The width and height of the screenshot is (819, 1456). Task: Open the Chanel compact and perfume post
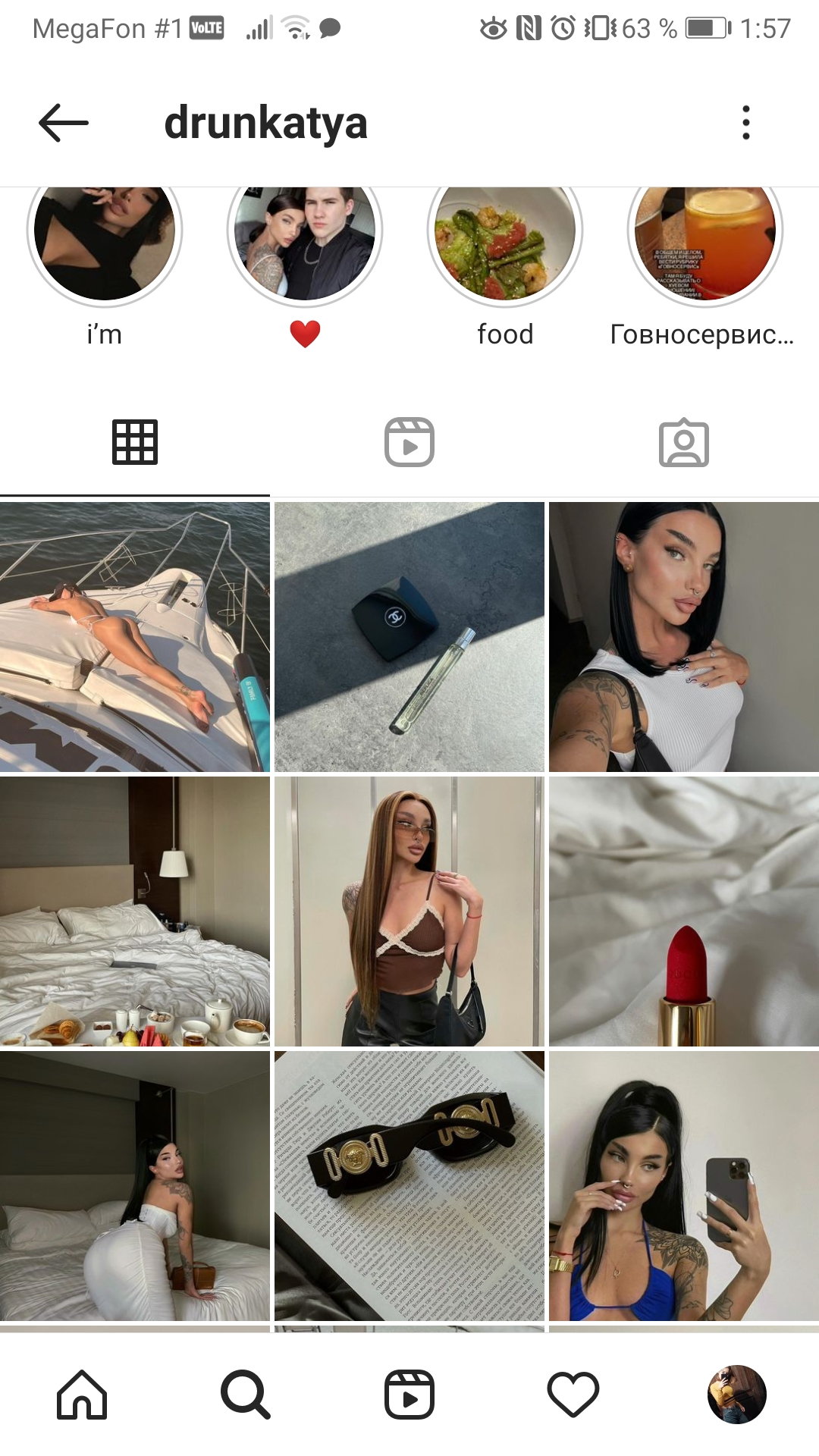coord(409,637)
